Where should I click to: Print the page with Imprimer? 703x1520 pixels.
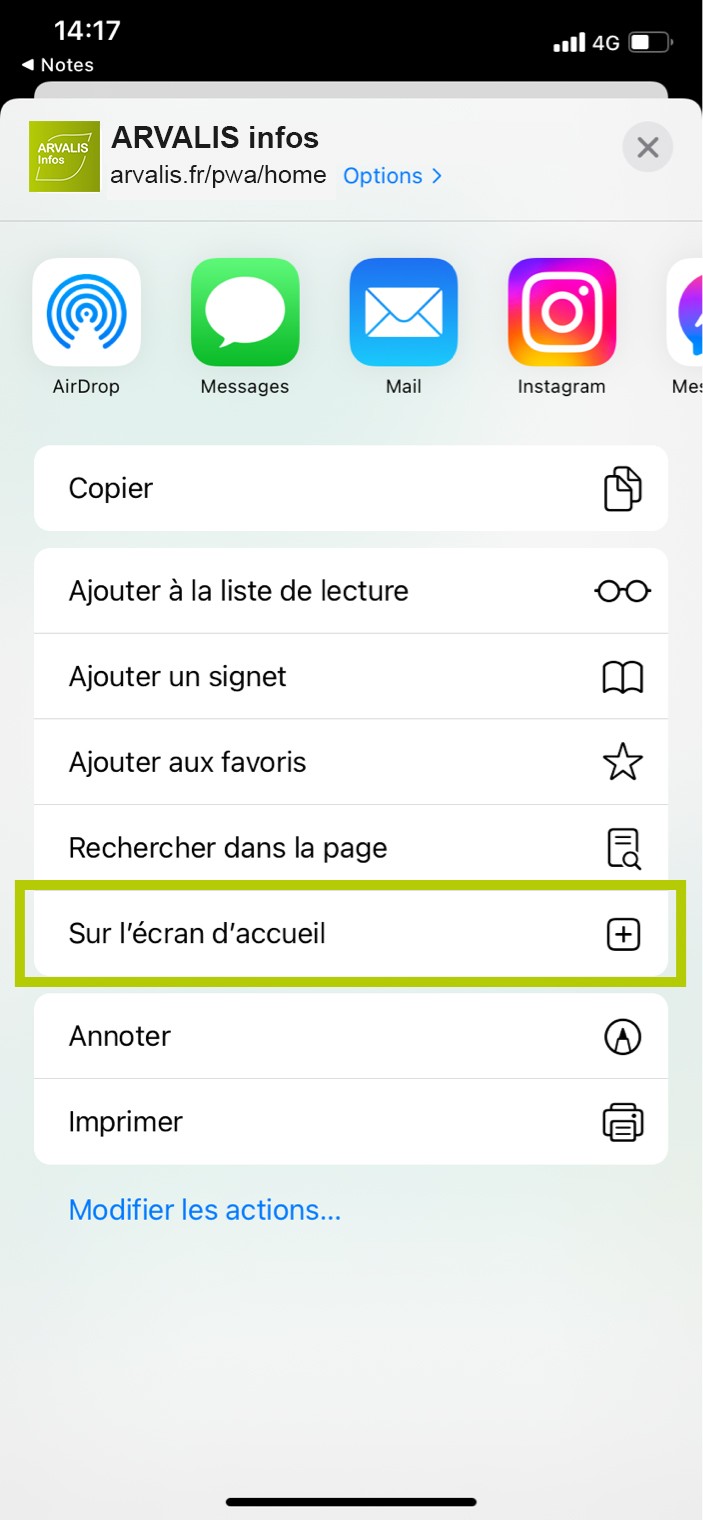350,1122
